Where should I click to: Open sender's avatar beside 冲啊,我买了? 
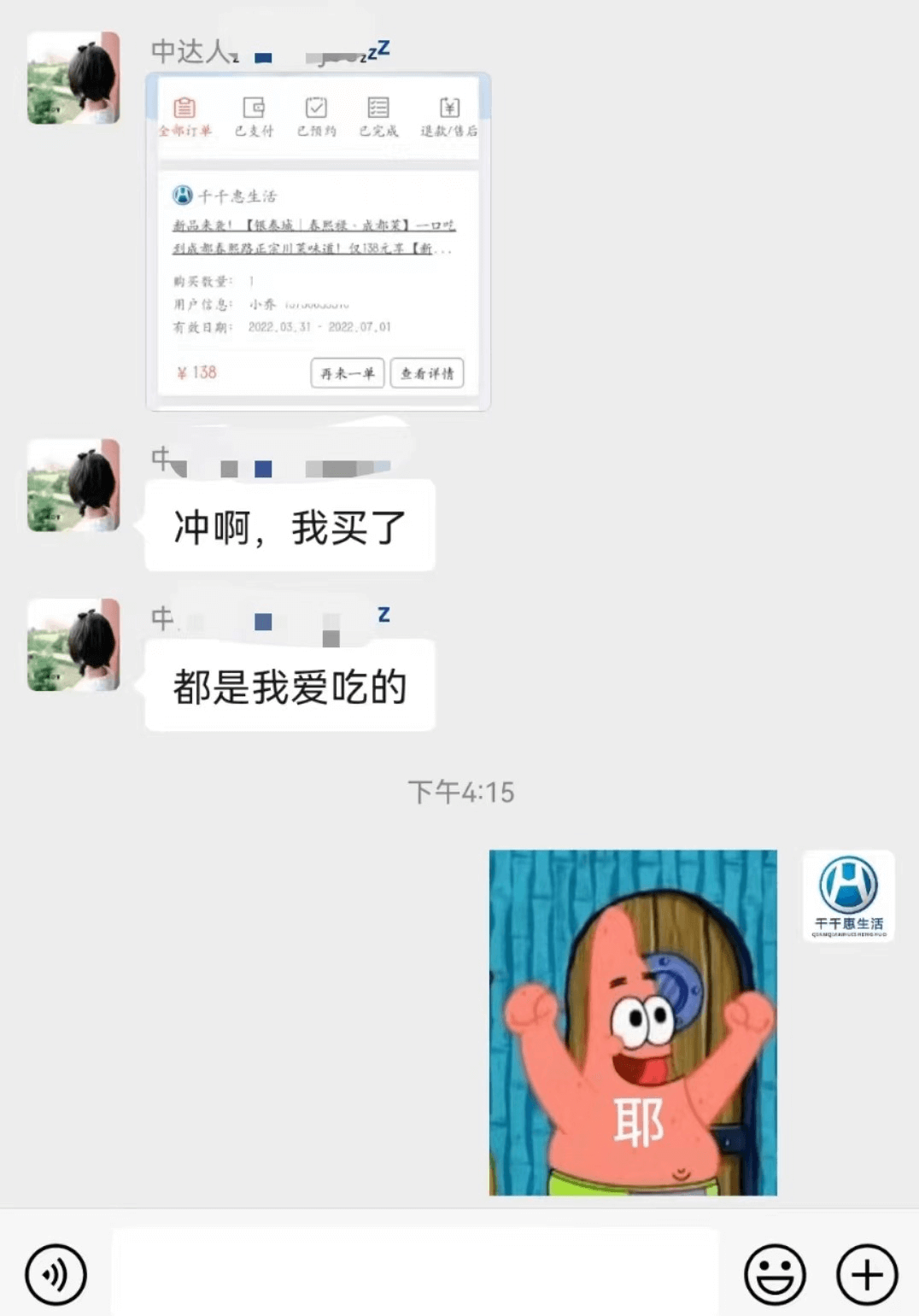click(73, 485)
